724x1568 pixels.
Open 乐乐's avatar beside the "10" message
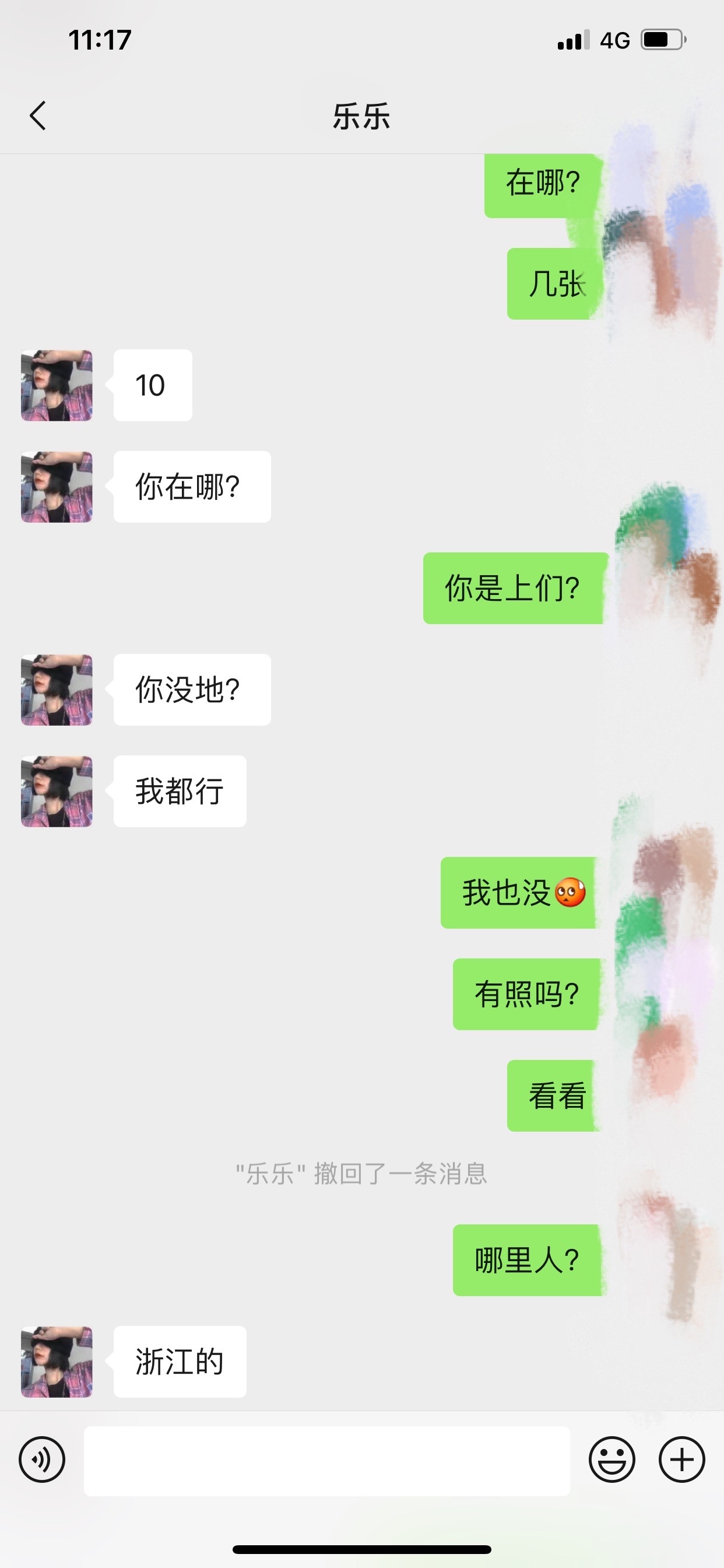click(57, 386)
